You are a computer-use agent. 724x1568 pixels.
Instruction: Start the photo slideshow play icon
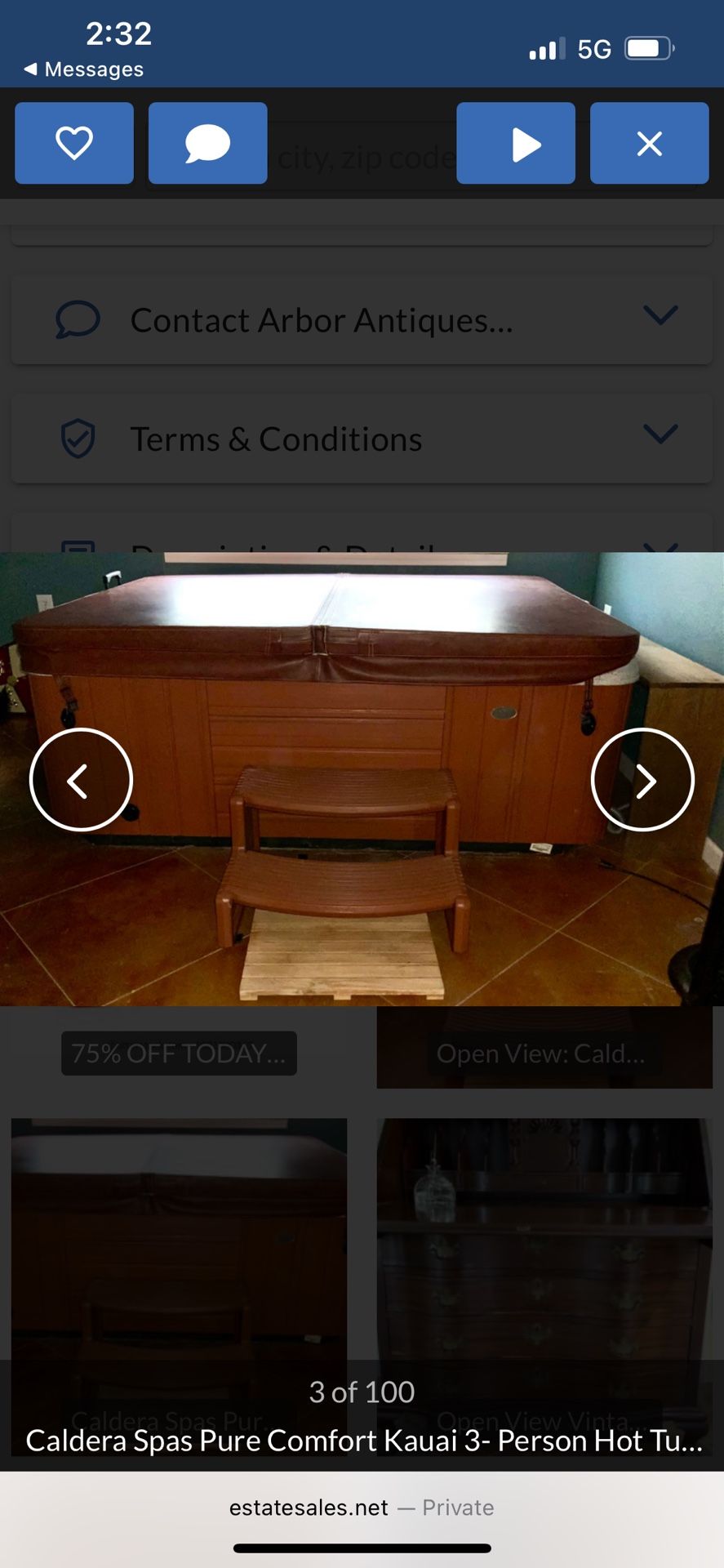516,143
